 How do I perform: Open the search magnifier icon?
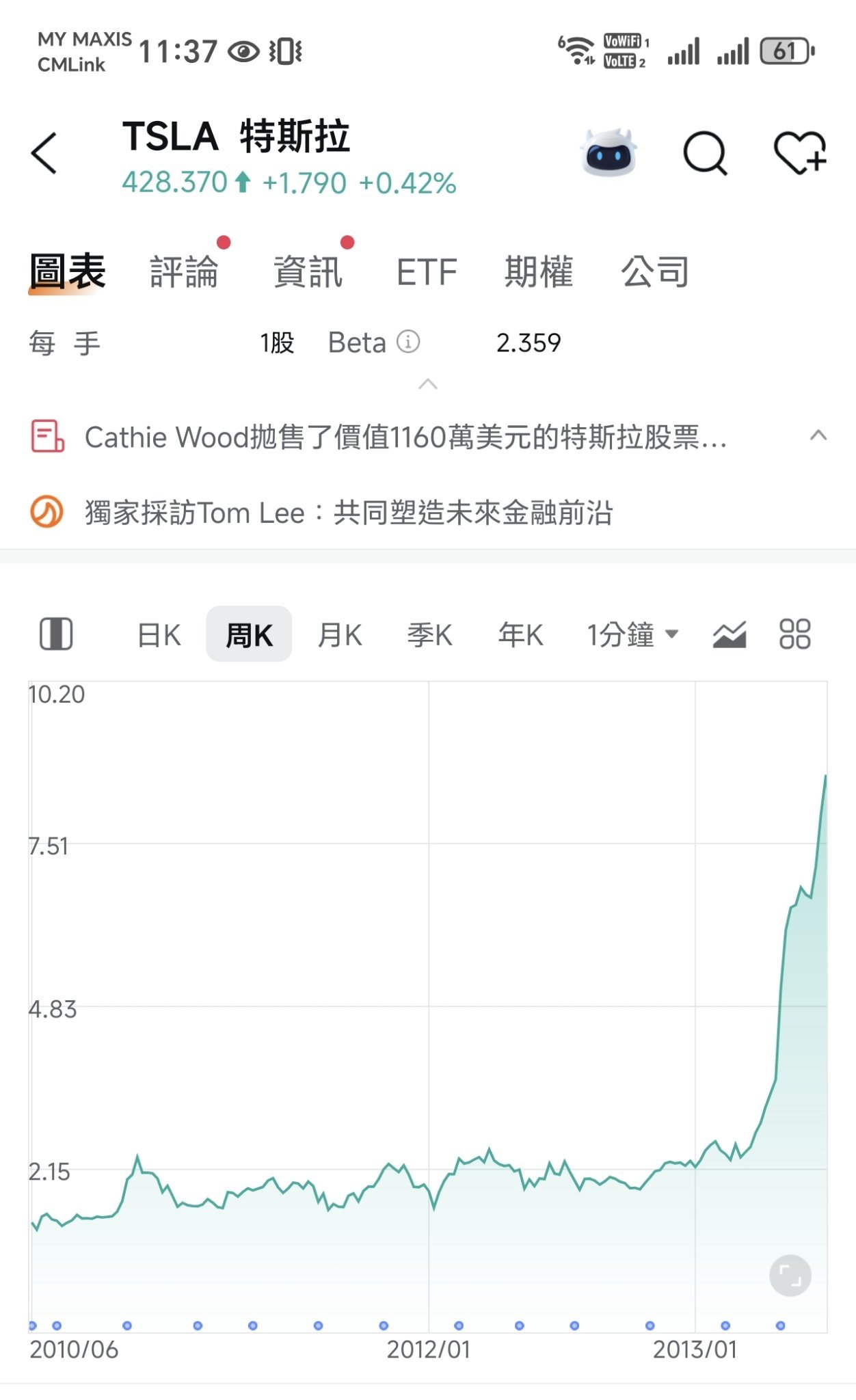click(706, 153)
